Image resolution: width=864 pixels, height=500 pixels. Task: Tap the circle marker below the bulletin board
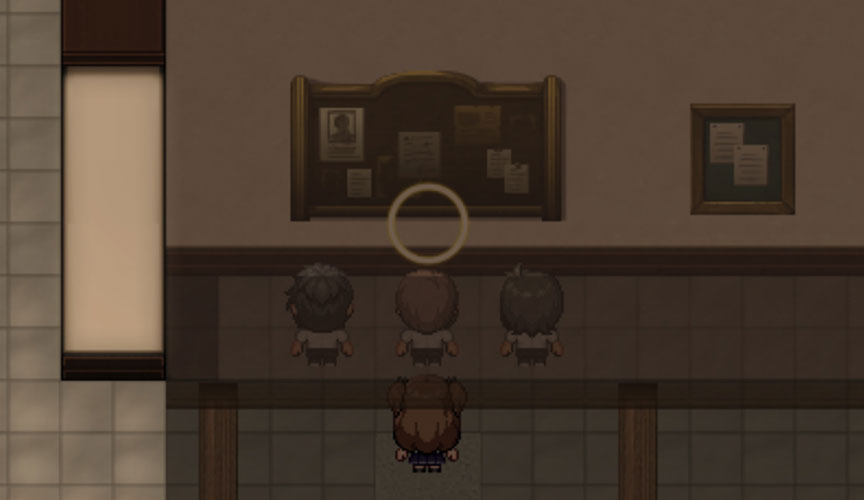pos(428,221)
